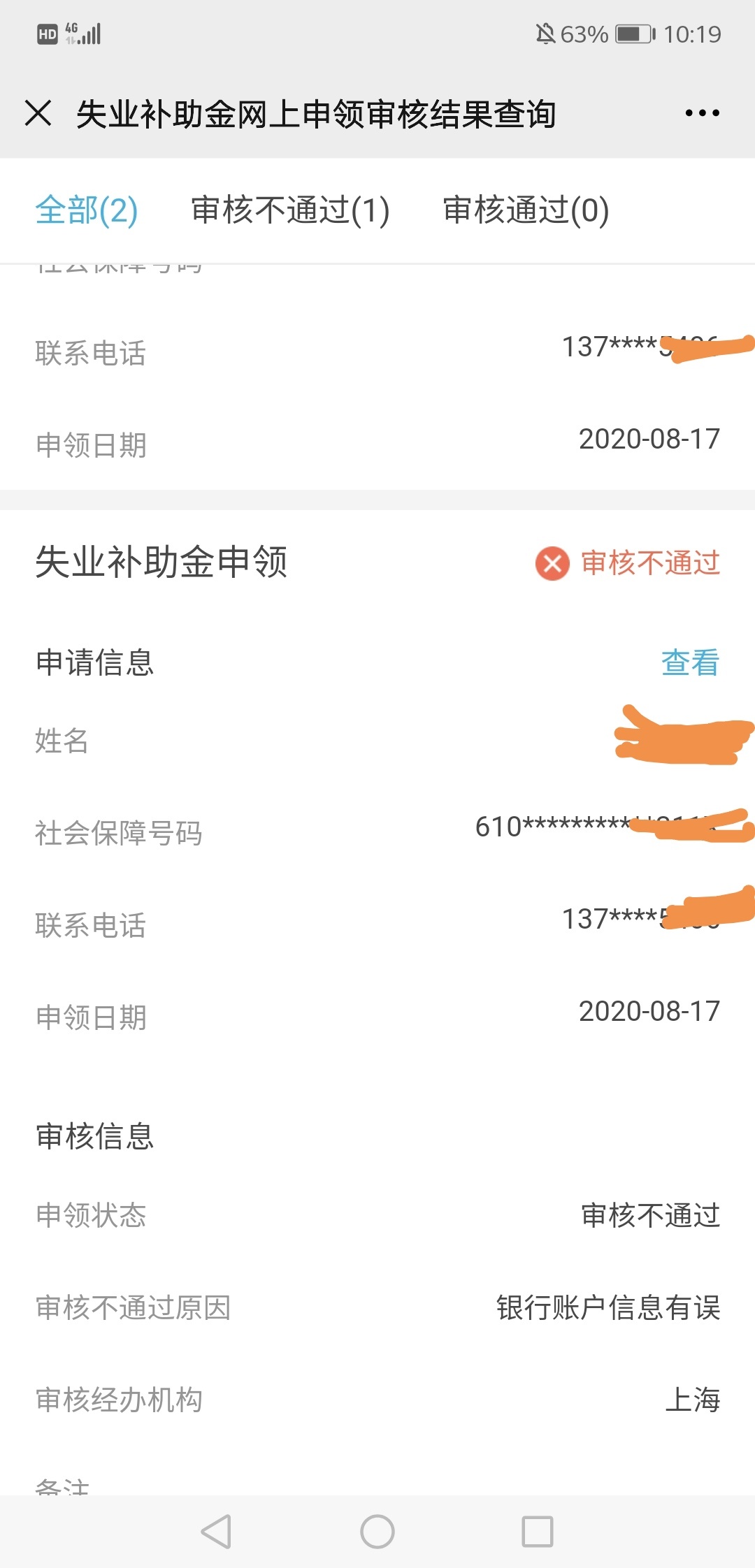755x1568 pixels.
Task: Open the three-dot overflow menu
Action: (x=702, y=113)
